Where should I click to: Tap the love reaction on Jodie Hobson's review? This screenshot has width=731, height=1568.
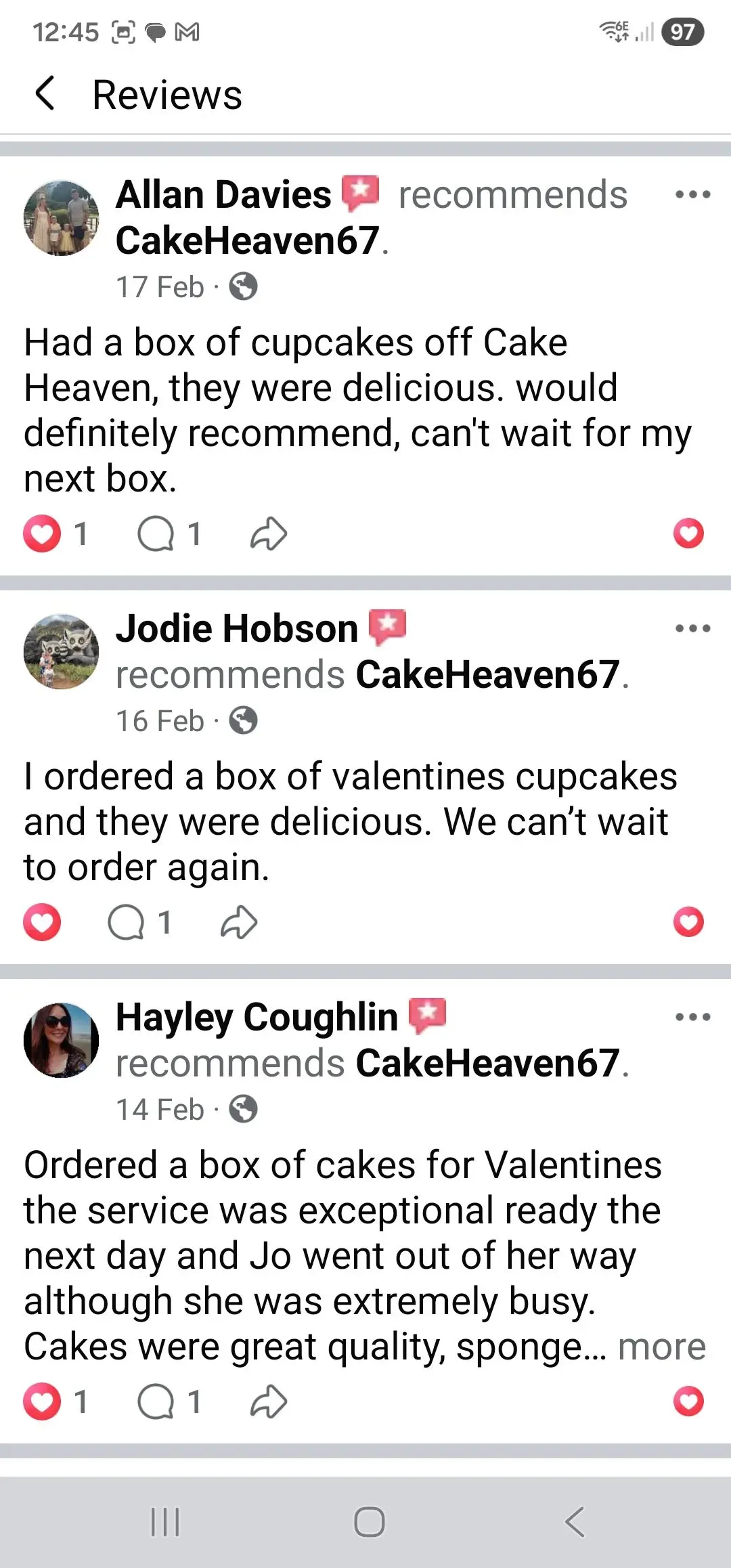click(42, 923)
